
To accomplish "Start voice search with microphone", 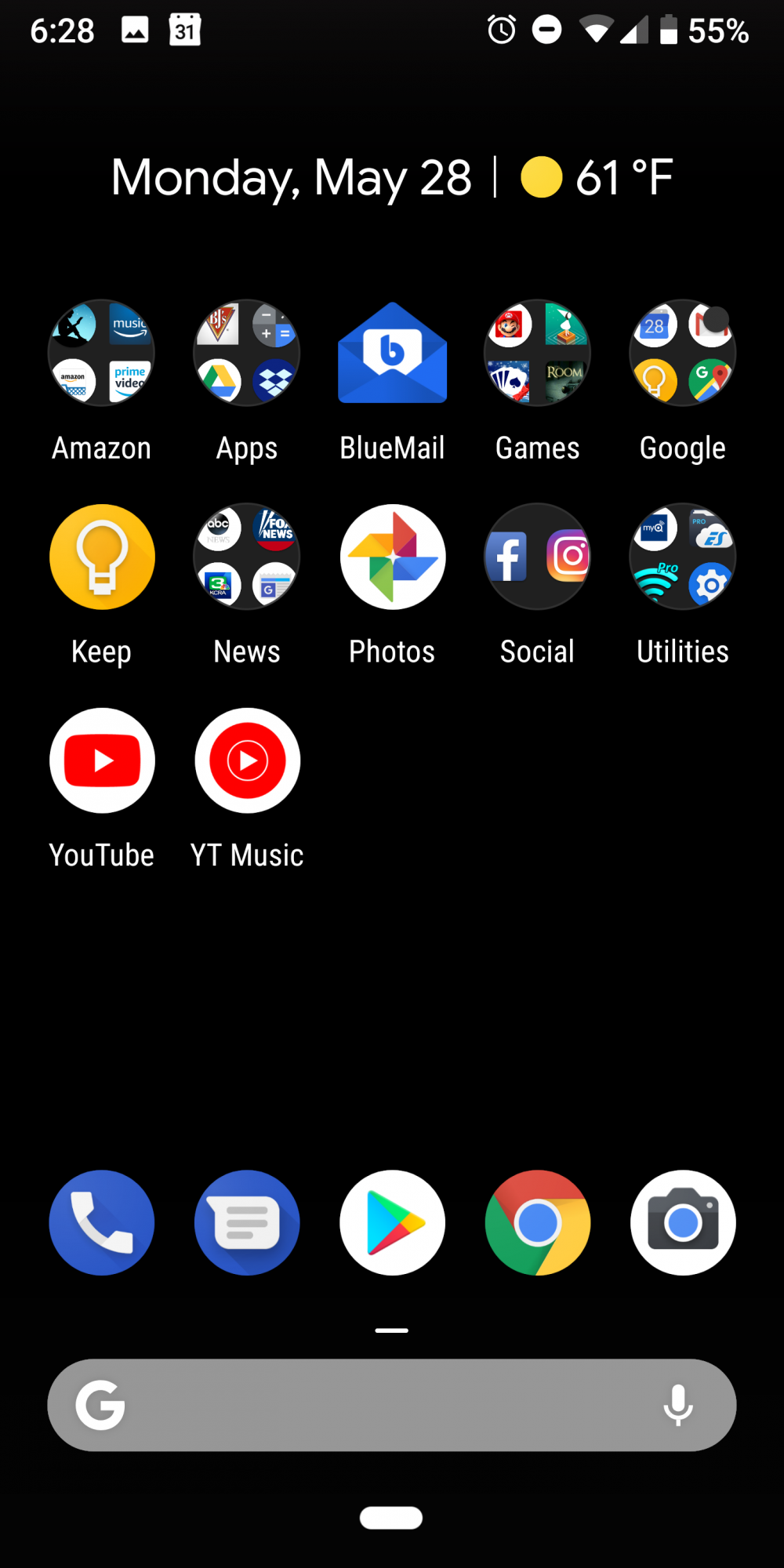I will click(678, 1405).
